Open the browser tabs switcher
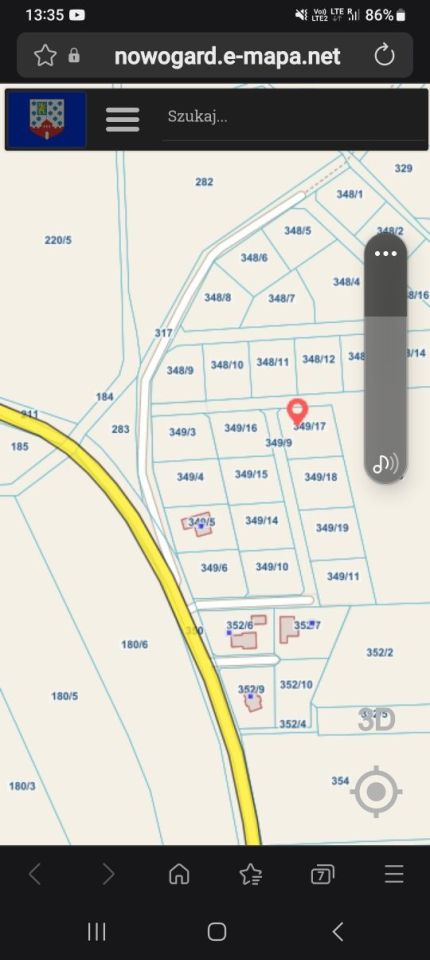The width and height of the screenshot is (430, 960). (x=323, y=874)
